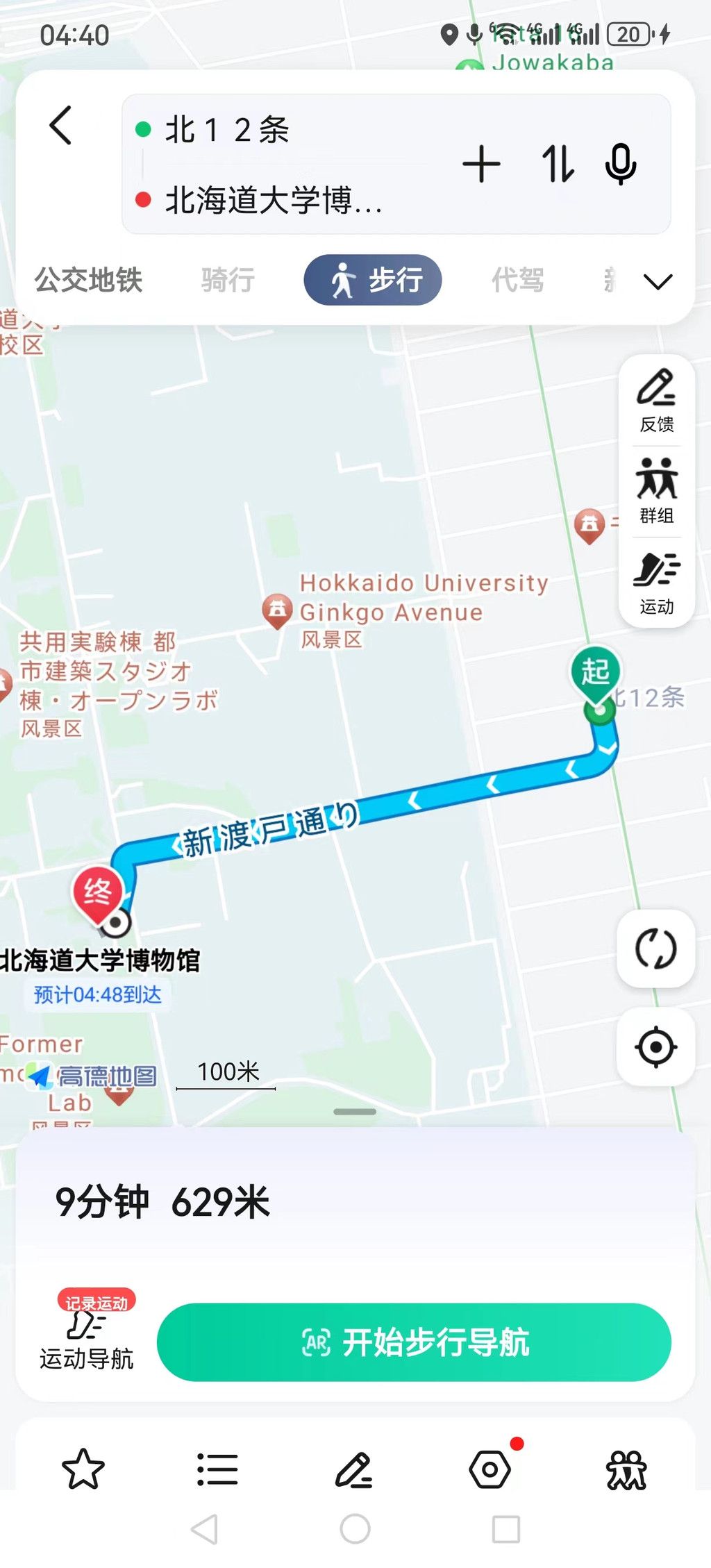The height and width of the screenshot is (1568, 711).
Task: Refresh the route with the circular arrows
Action: [x=656, y=949]
